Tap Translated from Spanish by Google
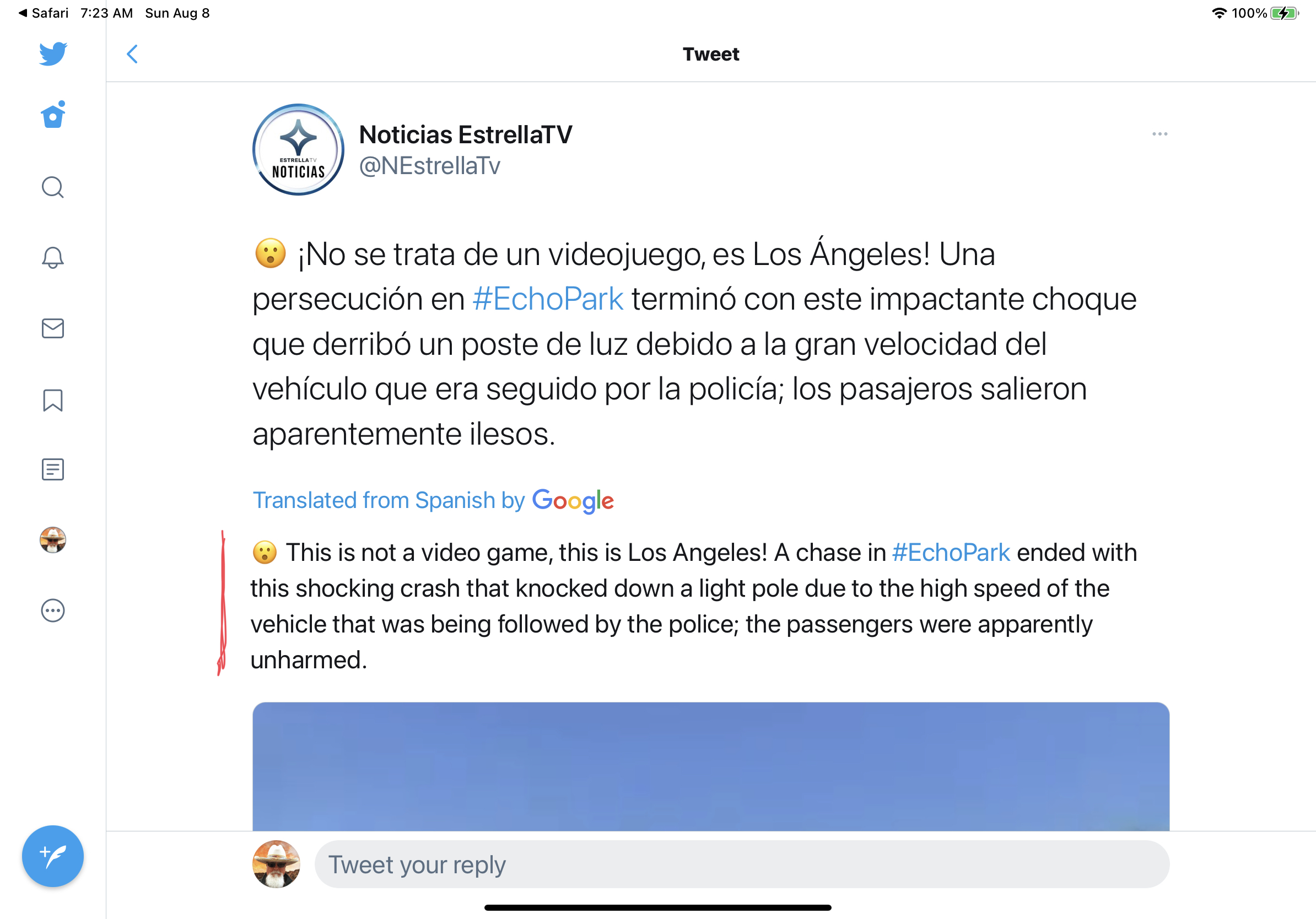The image size is (1316, 919). pyautogui.click(x=433, y=500)
